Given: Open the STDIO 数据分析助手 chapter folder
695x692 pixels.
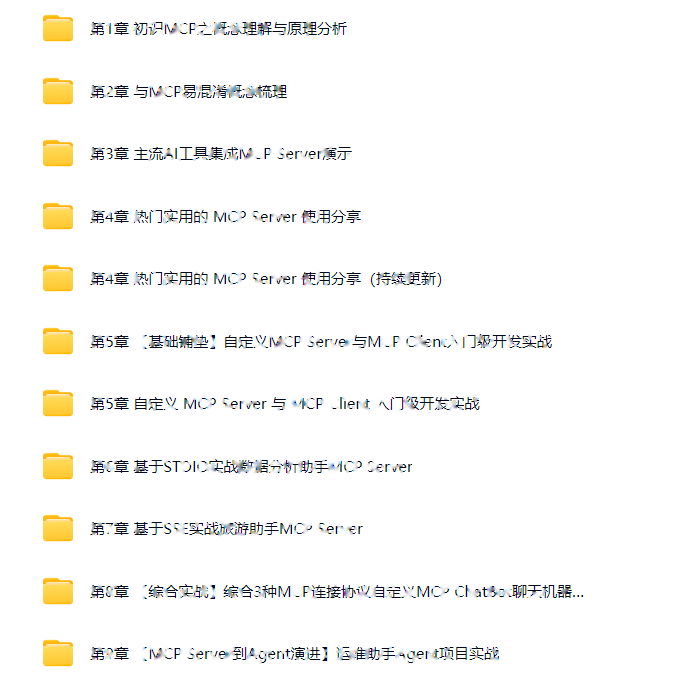Looking at the screenshot, I should click(x=250, y=467).
